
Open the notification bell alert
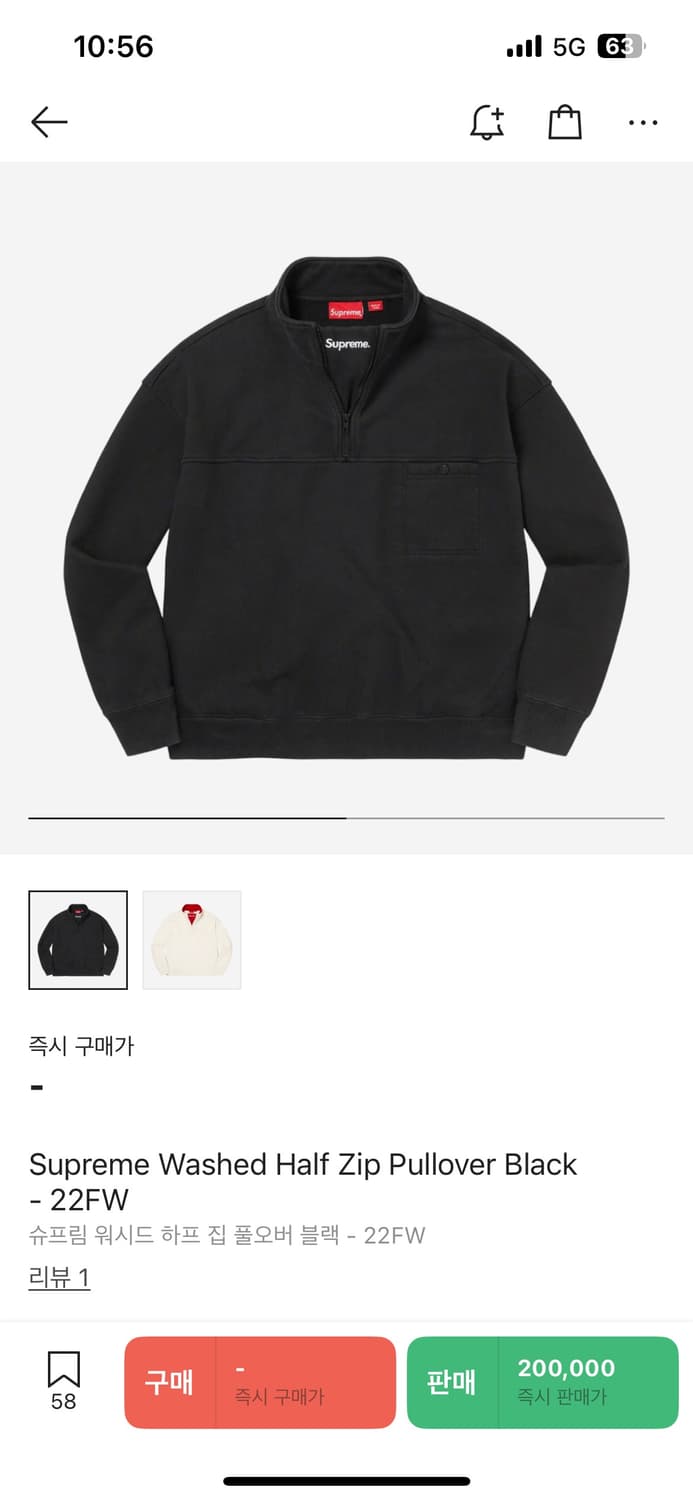(487, 123)
